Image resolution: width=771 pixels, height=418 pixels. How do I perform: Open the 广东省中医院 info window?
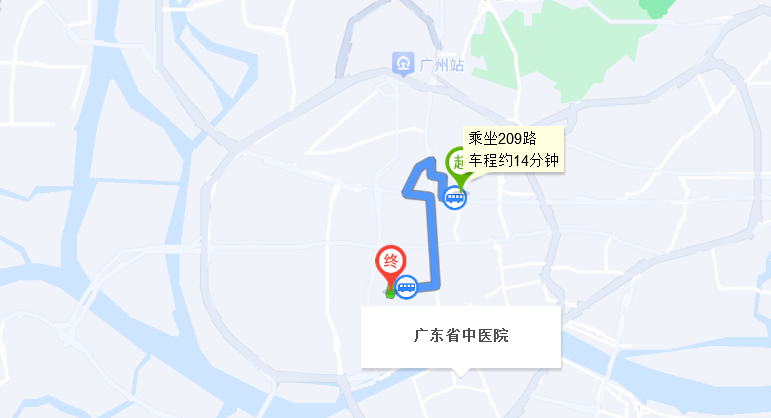point(461,336)
